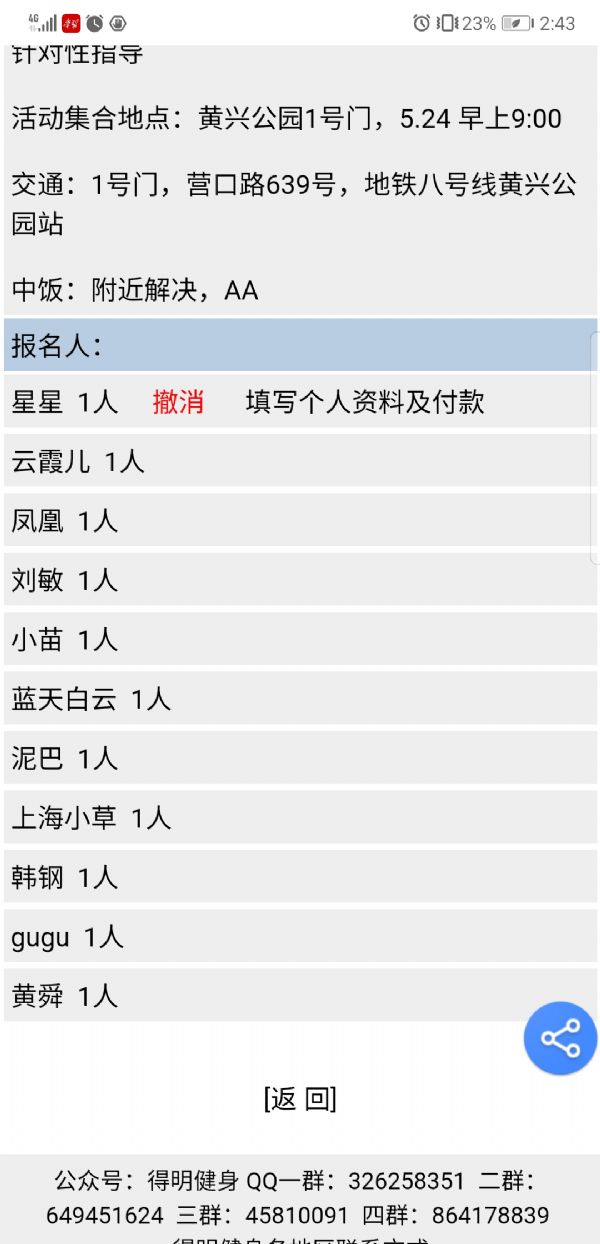
Task: Open 填写个人资料及付款 for 星星
Action: pyautogui.click(x=365, y=402)
